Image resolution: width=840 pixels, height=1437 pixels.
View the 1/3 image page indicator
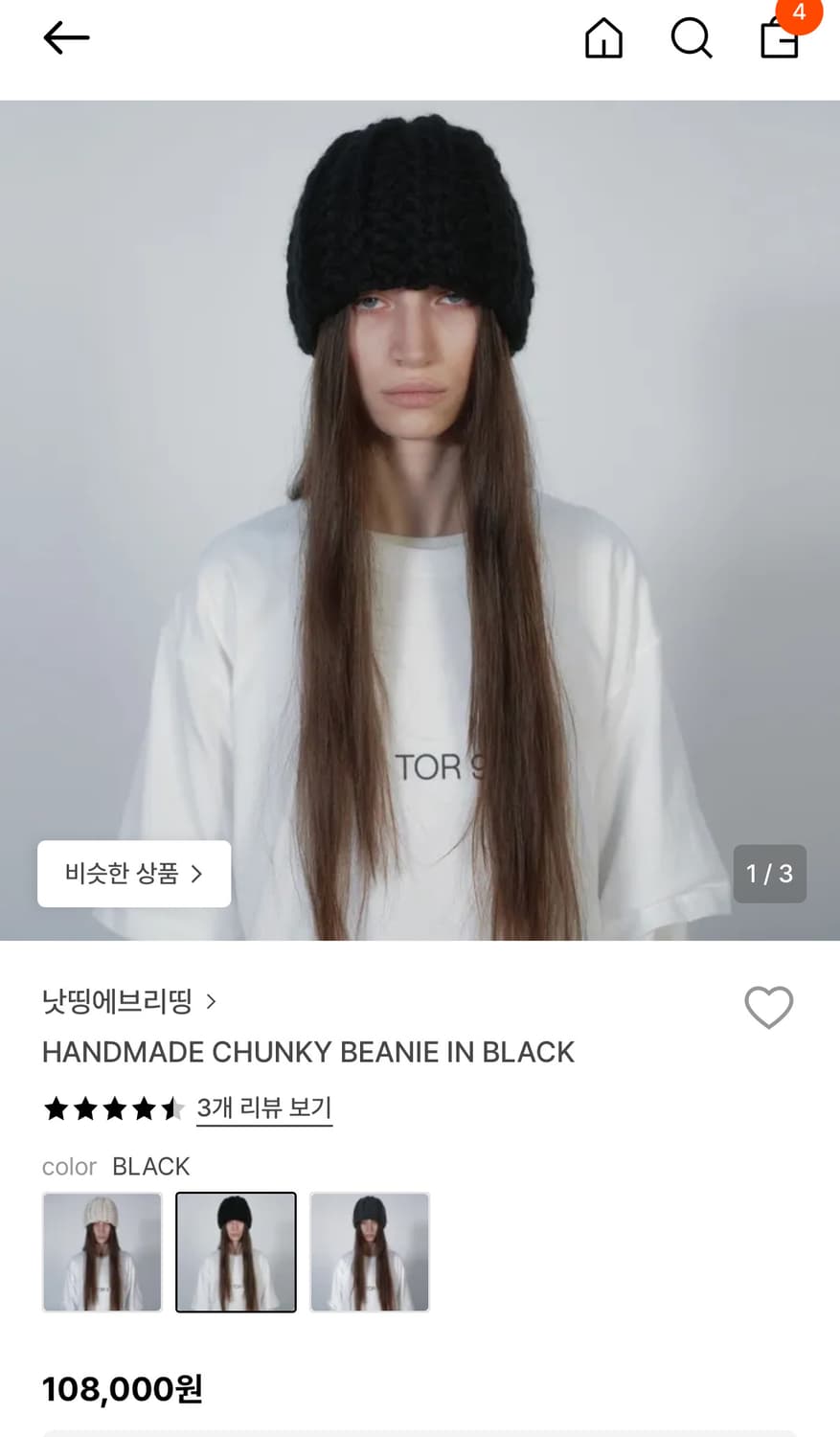click(x=769, y=874)
